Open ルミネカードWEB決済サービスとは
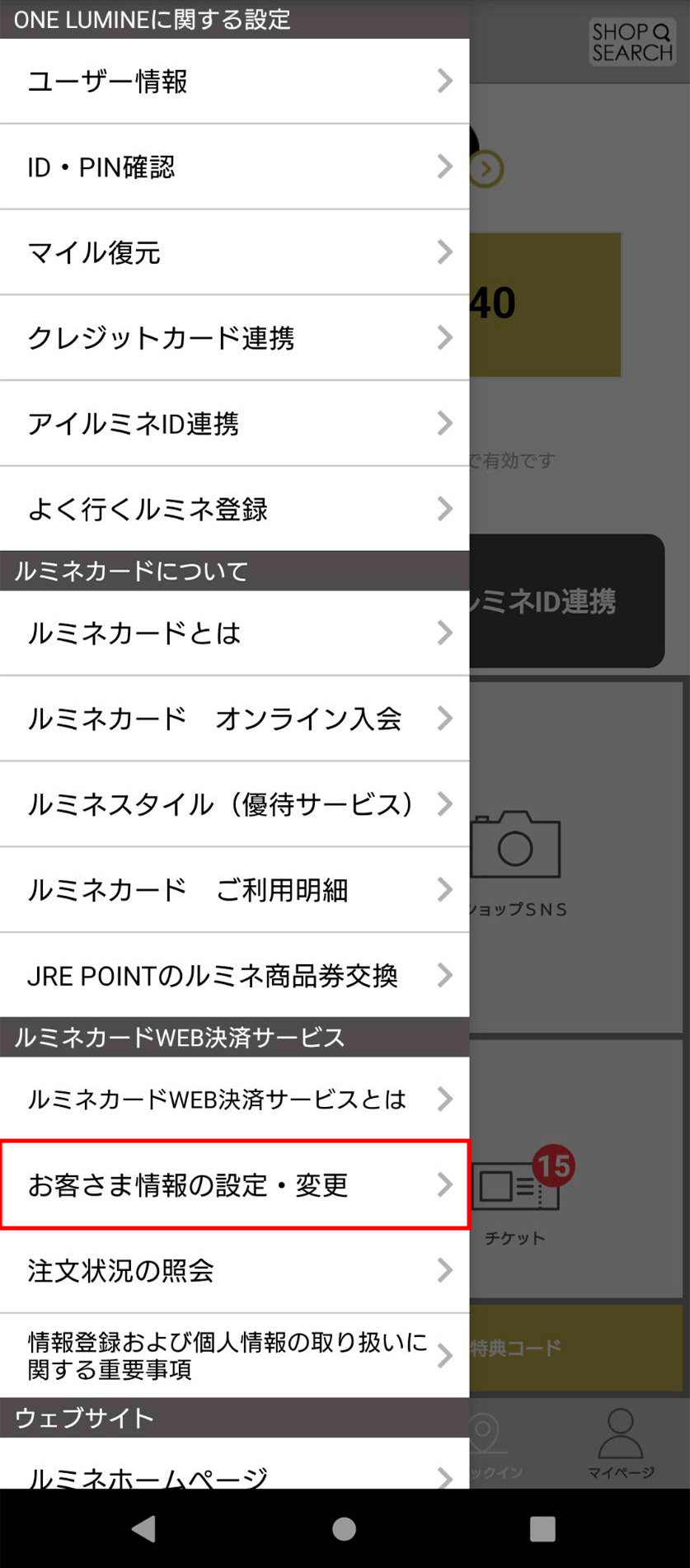 [x=234, y=1099]
